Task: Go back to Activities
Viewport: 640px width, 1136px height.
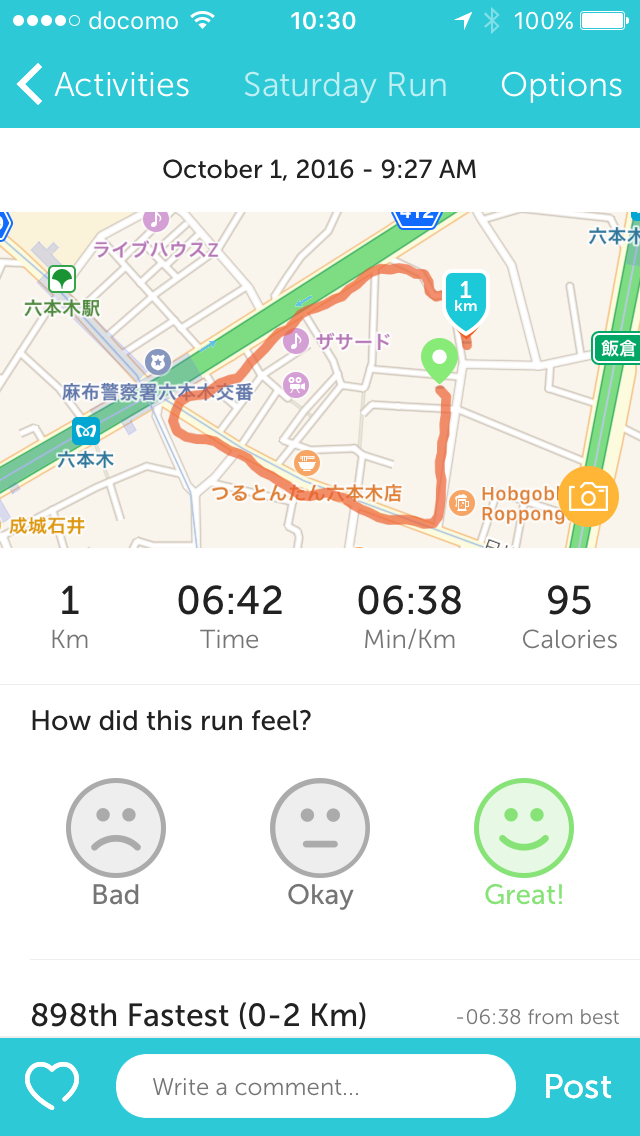Action: 104,85
